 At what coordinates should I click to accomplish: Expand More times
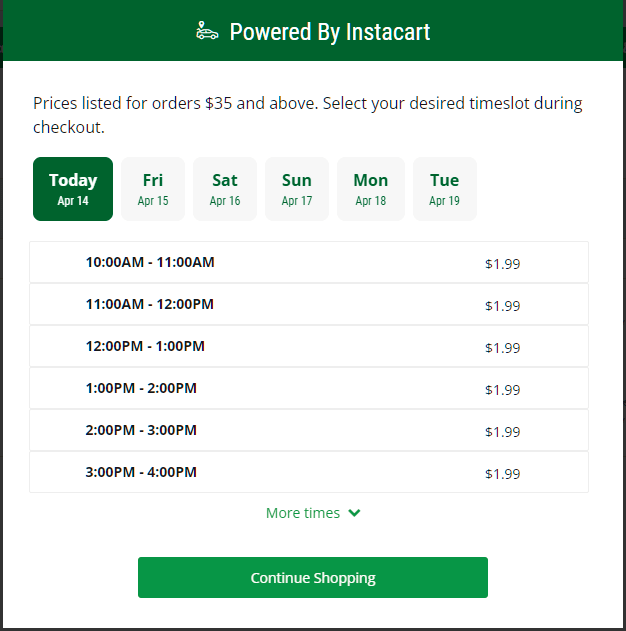tap(313, 513)
